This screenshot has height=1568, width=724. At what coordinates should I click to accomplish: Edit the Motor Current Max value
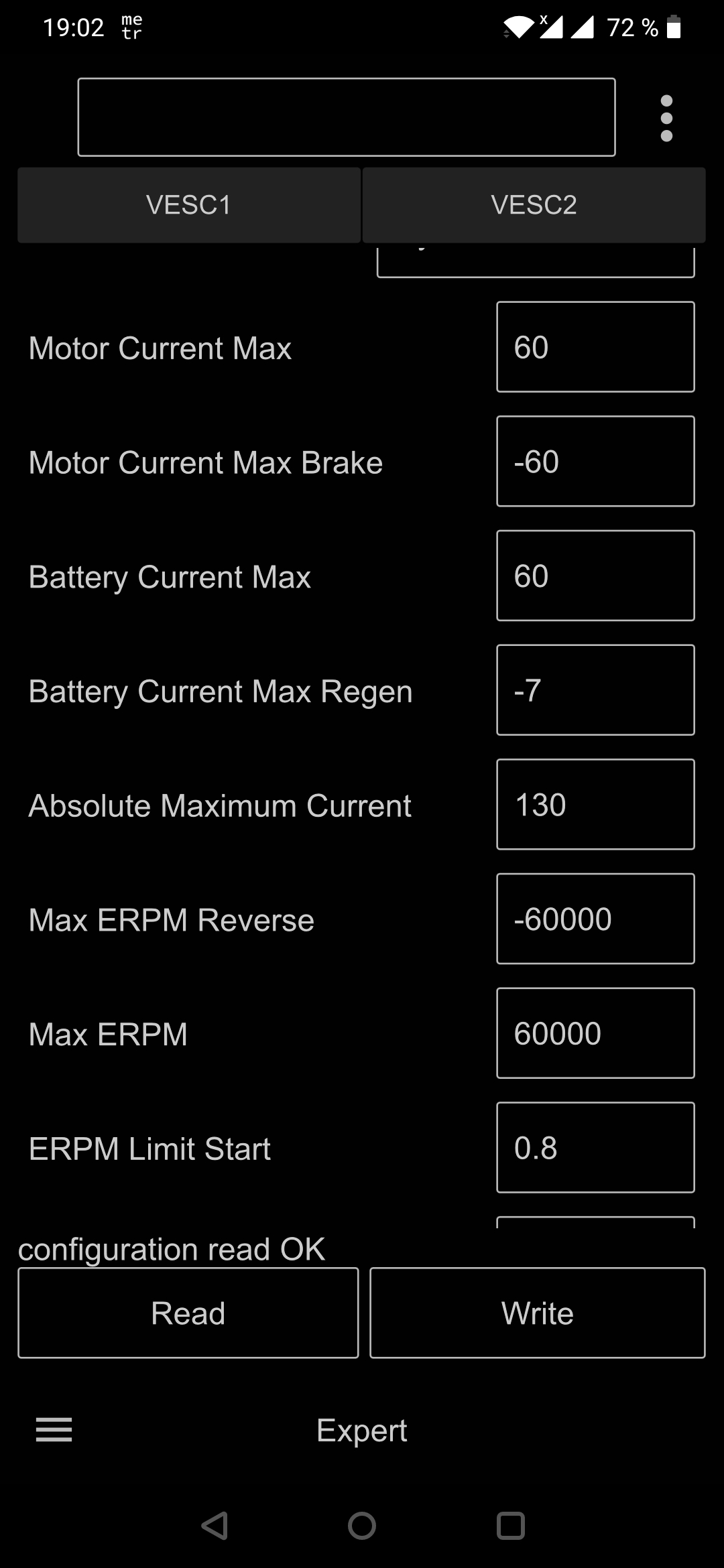595,347
